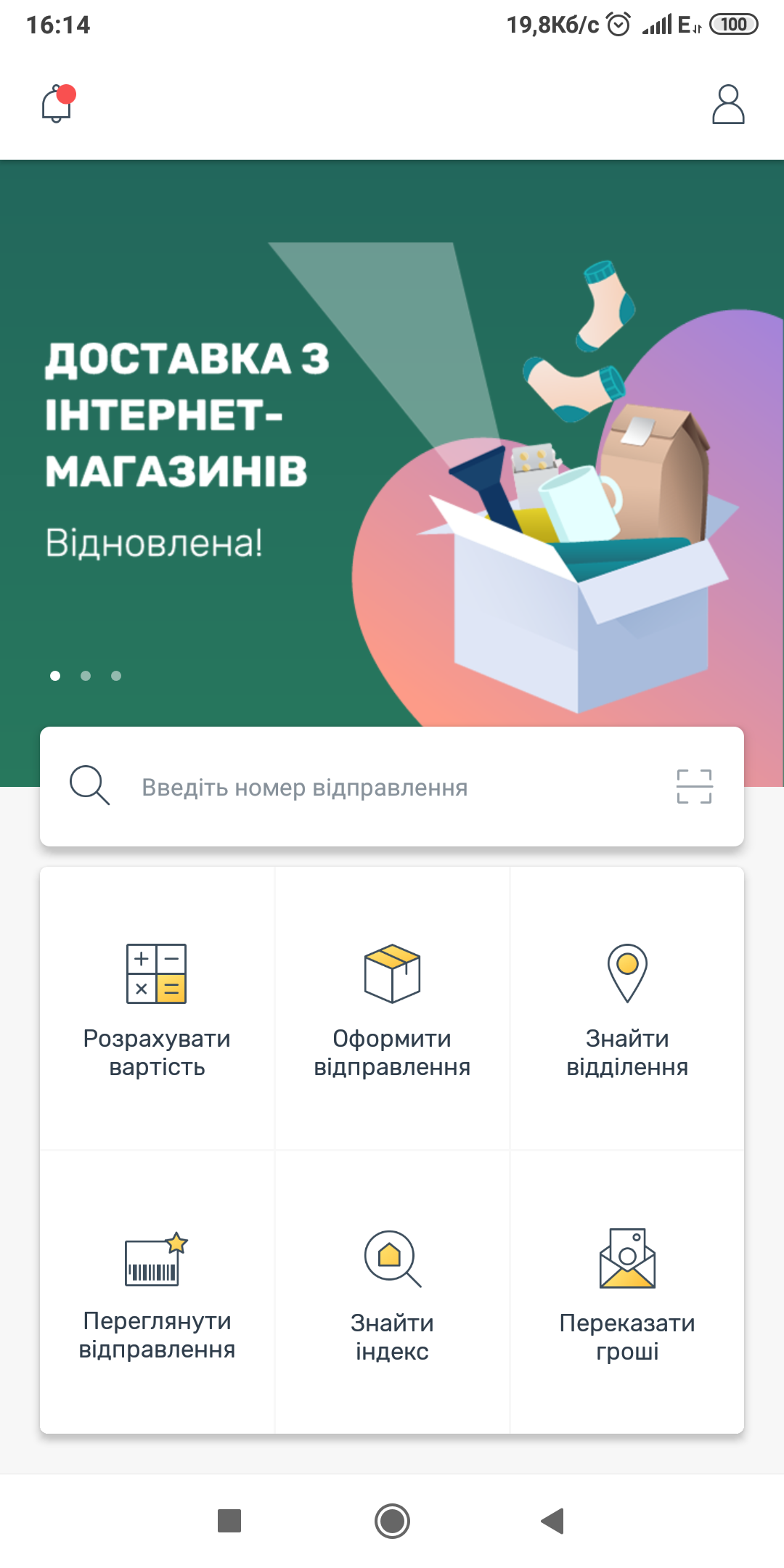Open Розрахувати вартість calculator

click(157, 1008)
